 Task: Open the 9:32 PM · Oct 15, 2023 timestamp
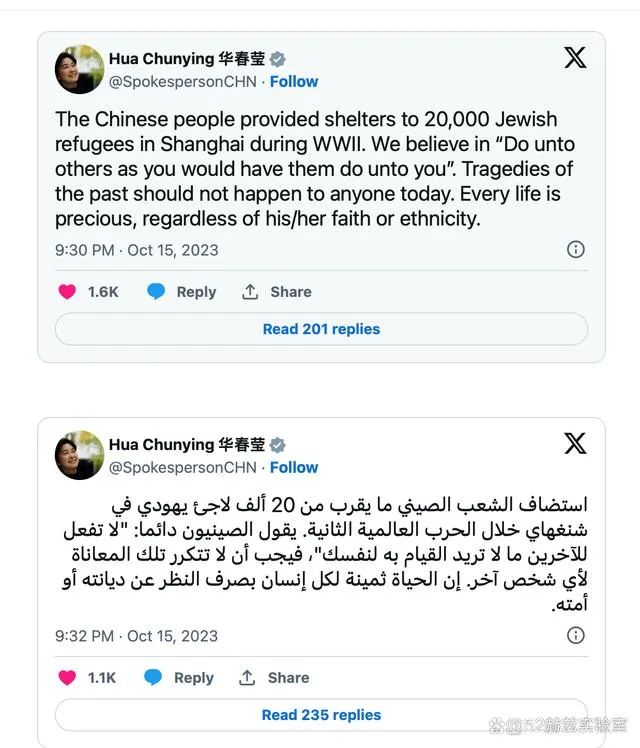[x=136, y=636]
